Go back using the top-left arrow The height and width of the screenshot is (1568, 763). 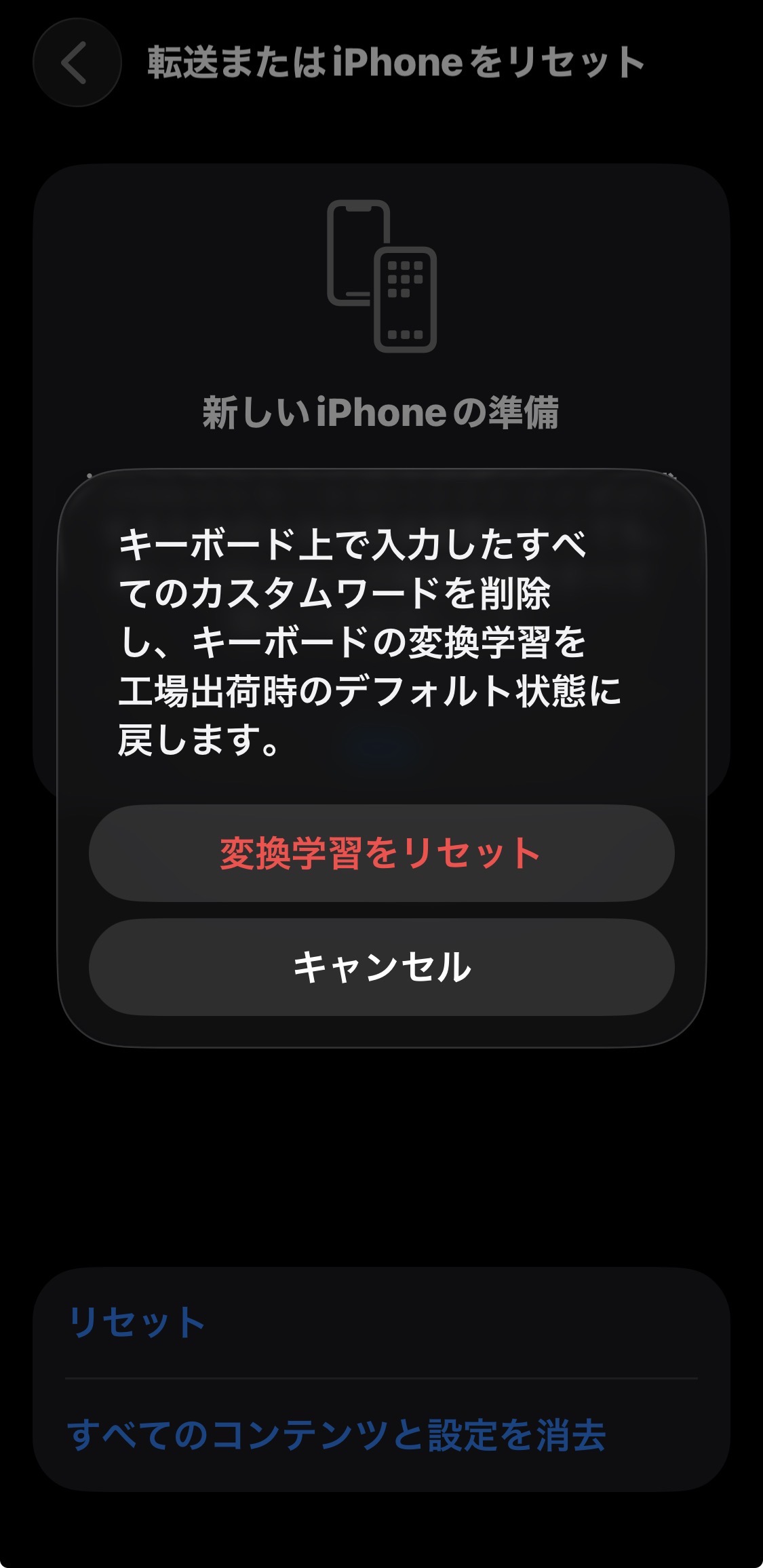coord(77,62)
